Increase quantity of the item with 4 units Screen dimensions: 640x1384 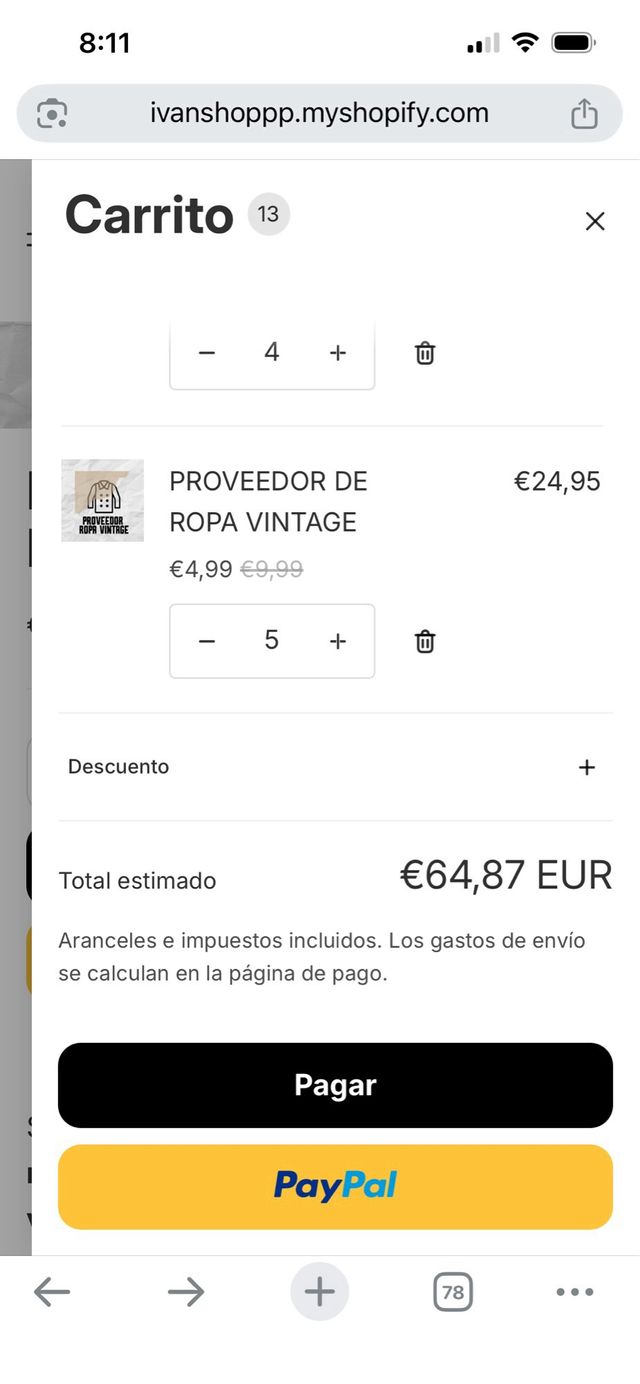click(x=338, y=353)
